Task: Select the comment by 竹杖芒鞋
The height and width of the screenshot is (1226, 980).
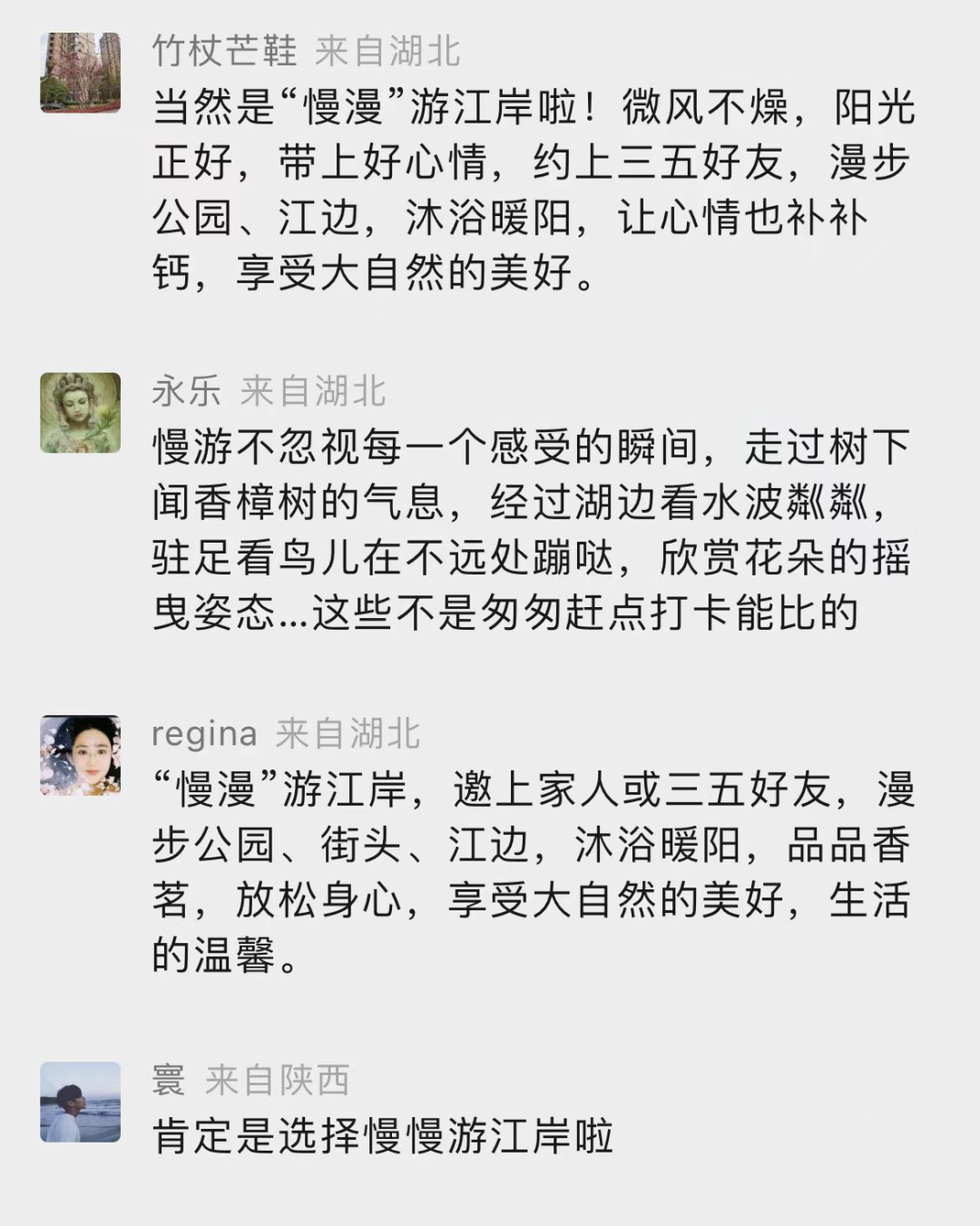Action: [534, 191]
